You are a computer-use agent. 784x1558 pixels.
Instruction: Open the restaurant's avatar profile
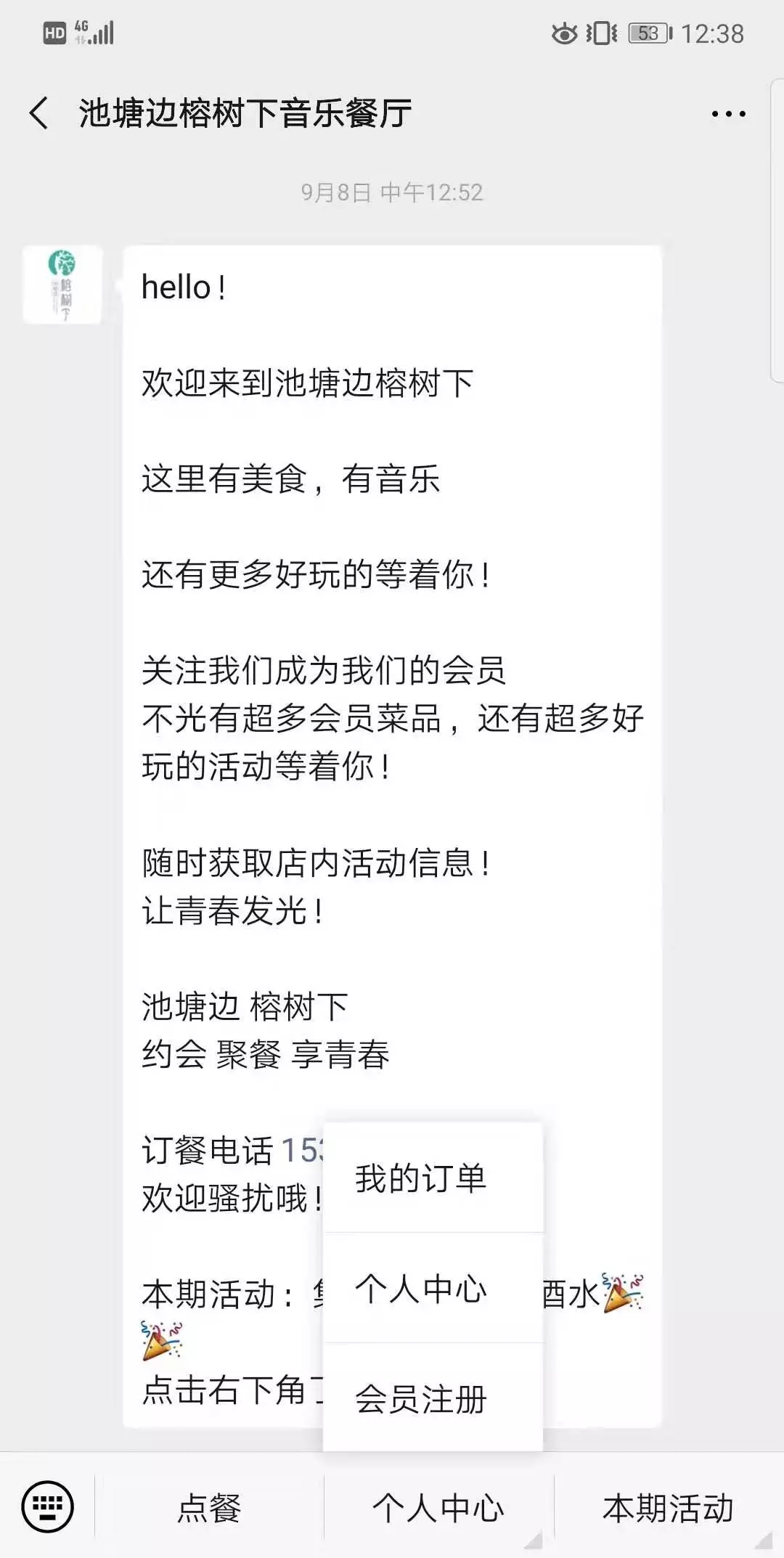click(62, 285)
